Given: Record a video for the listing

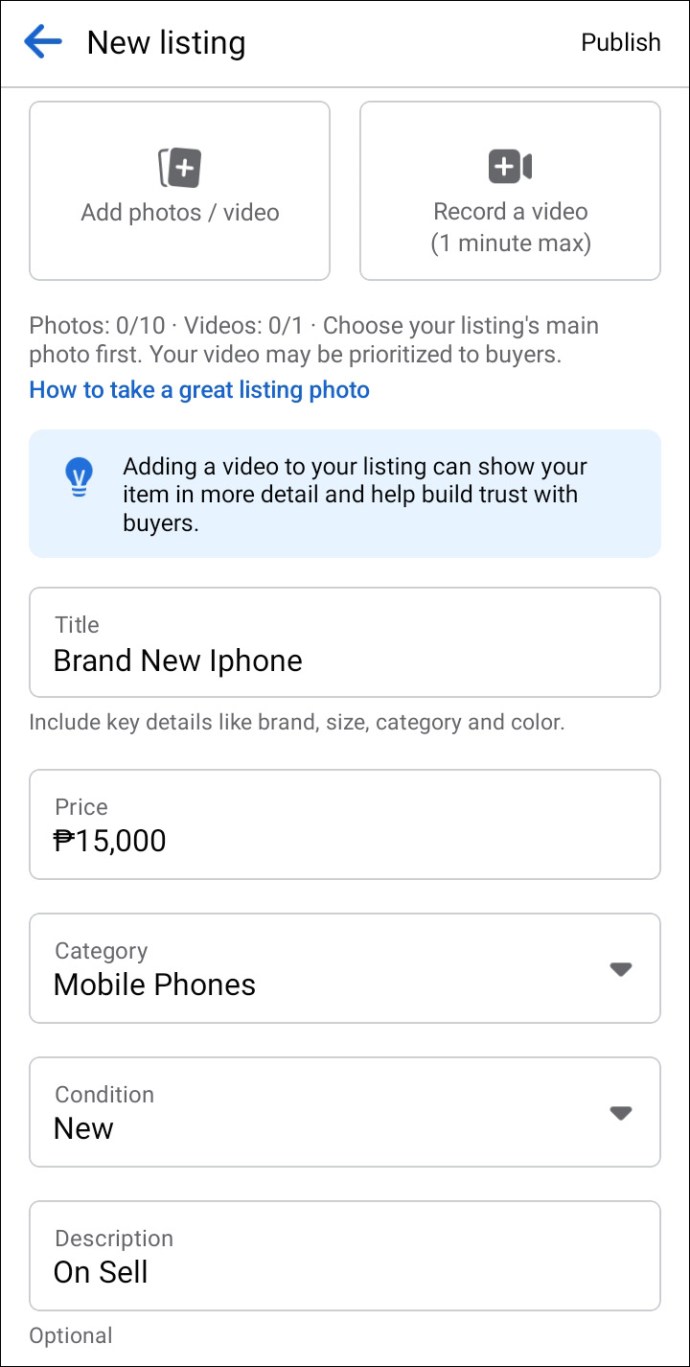Looking at the screenshot, I should pos(510,190).
